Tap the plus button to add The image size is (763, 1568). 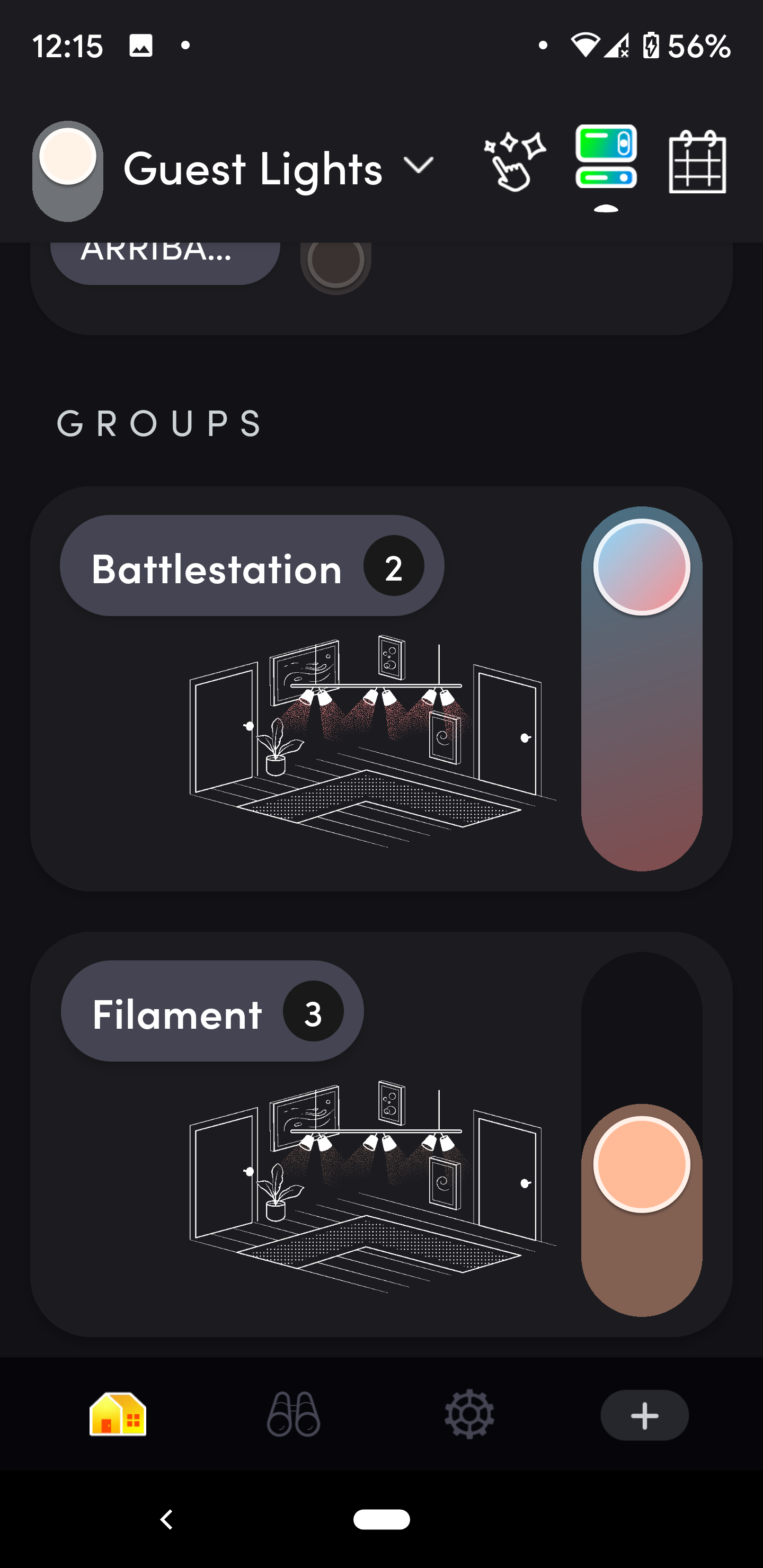[644, 1415]
